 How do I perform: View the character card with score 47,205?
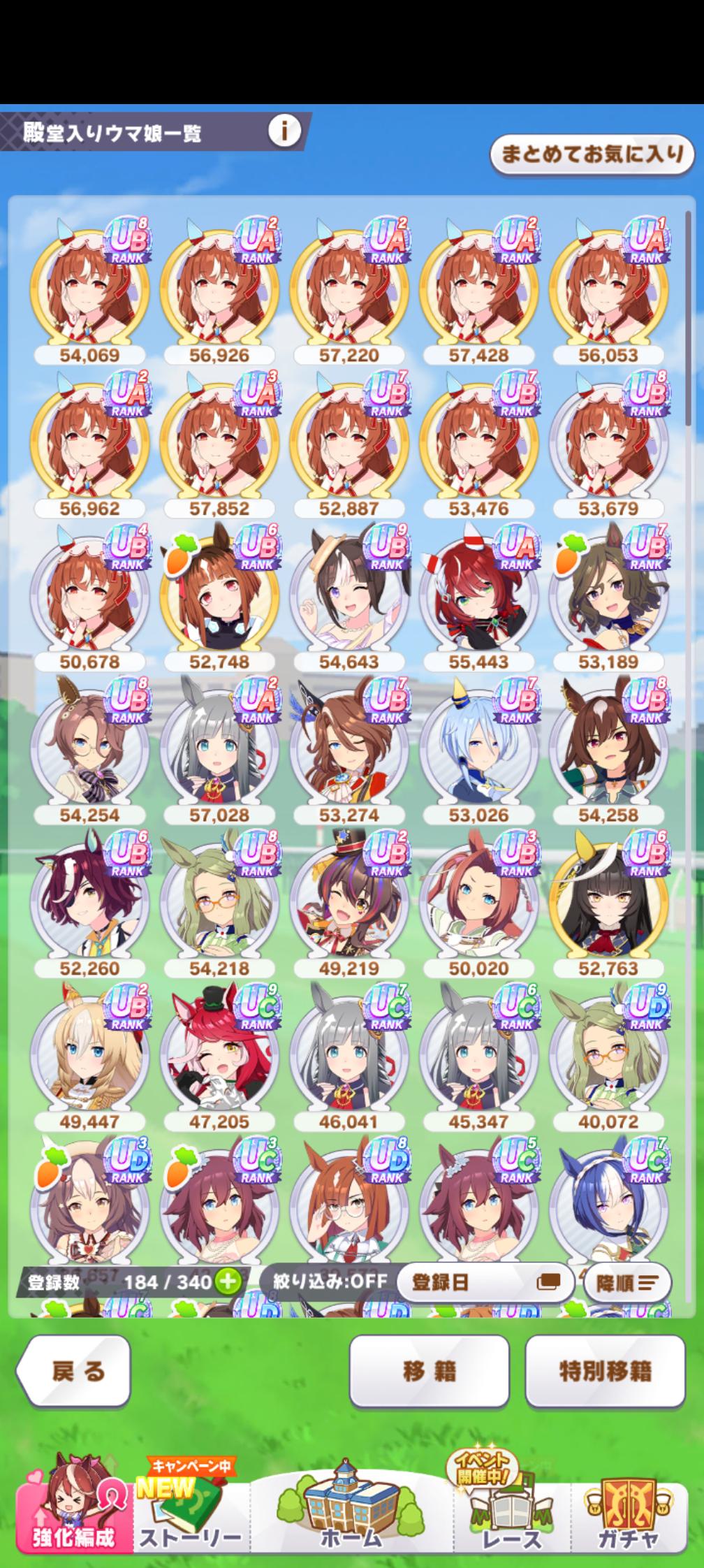coord(219,1057)
